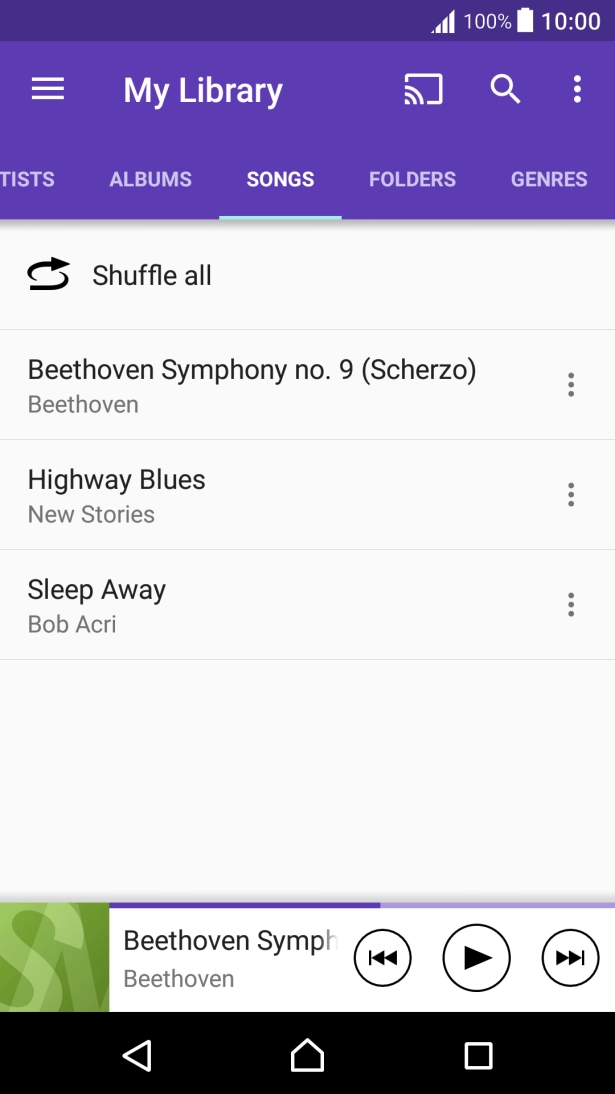Tap the cast to device icon
Image resolution: width=615 pixels, height=1094 pixels.
423,90
